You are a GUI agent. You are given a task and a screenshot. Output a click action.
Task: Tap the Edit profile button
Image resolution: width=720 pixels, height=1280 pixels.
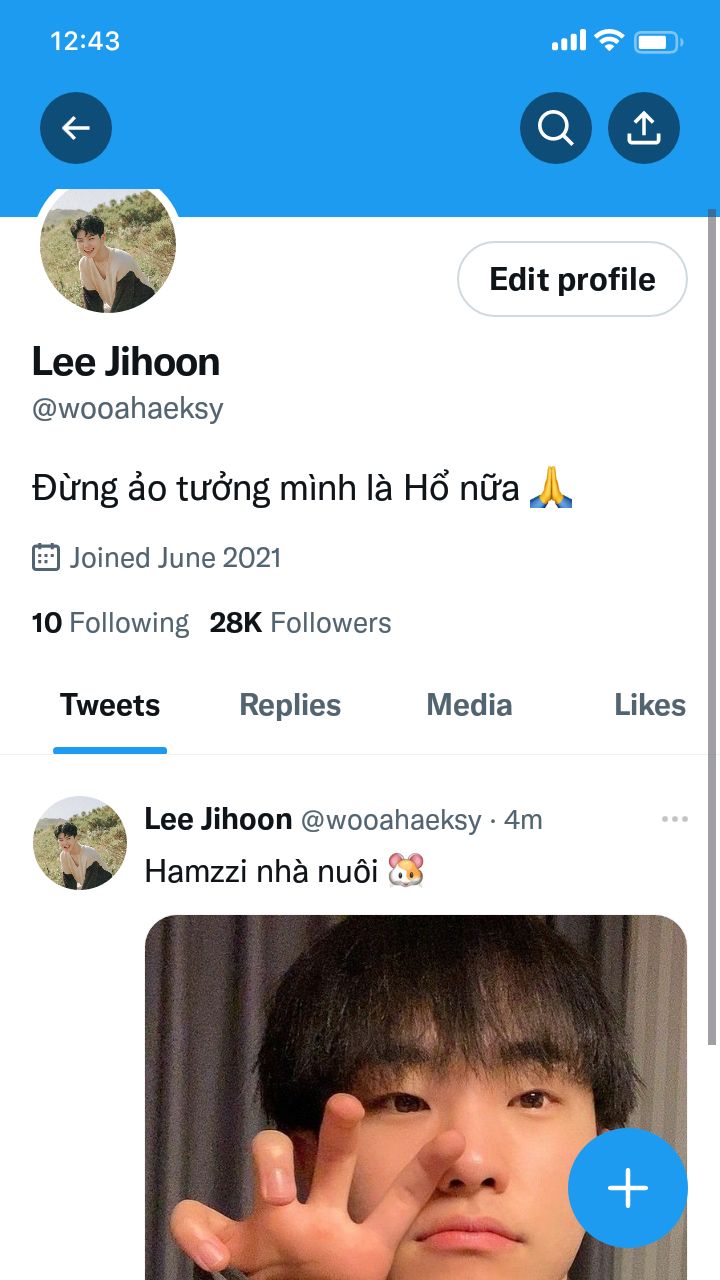click(x=572, y=279)
